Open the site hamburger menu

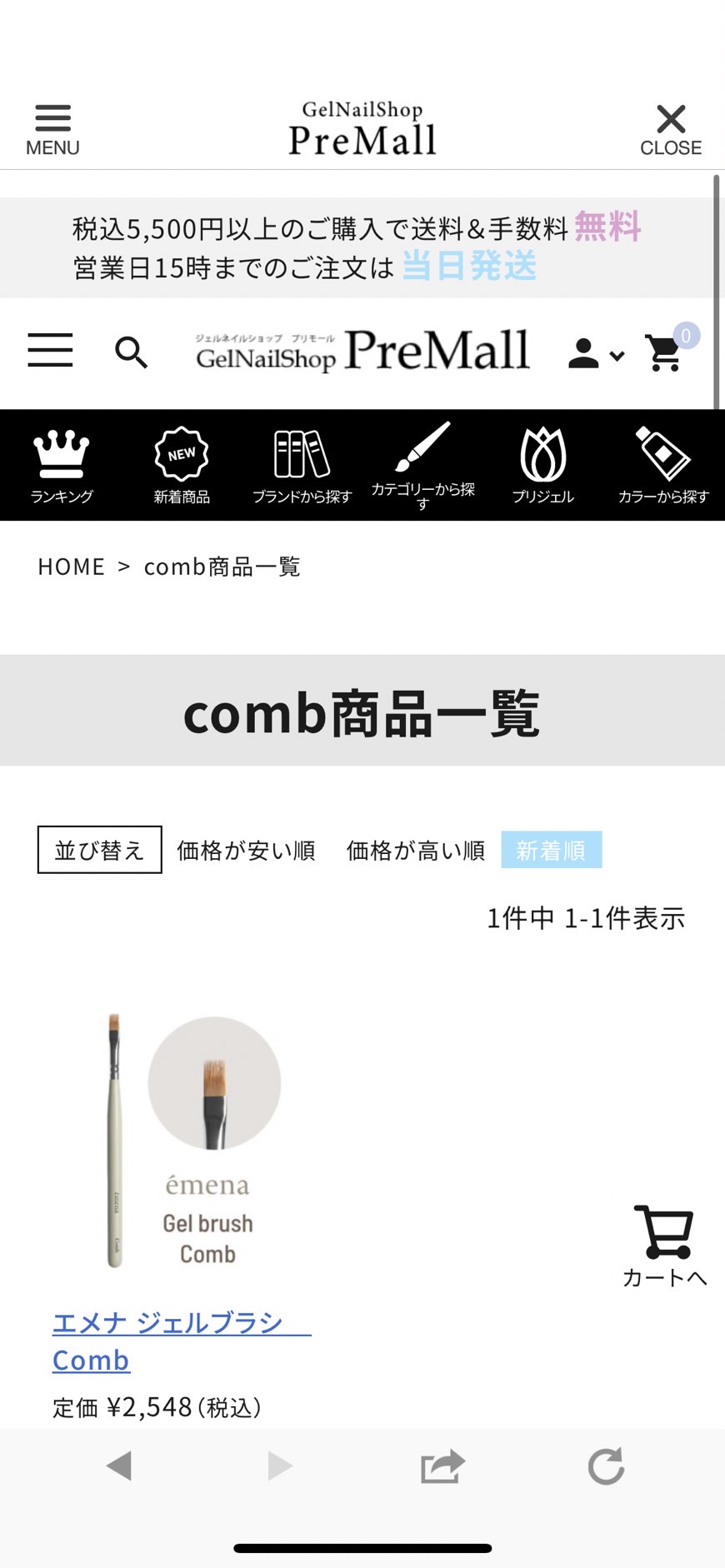point(50,350)
